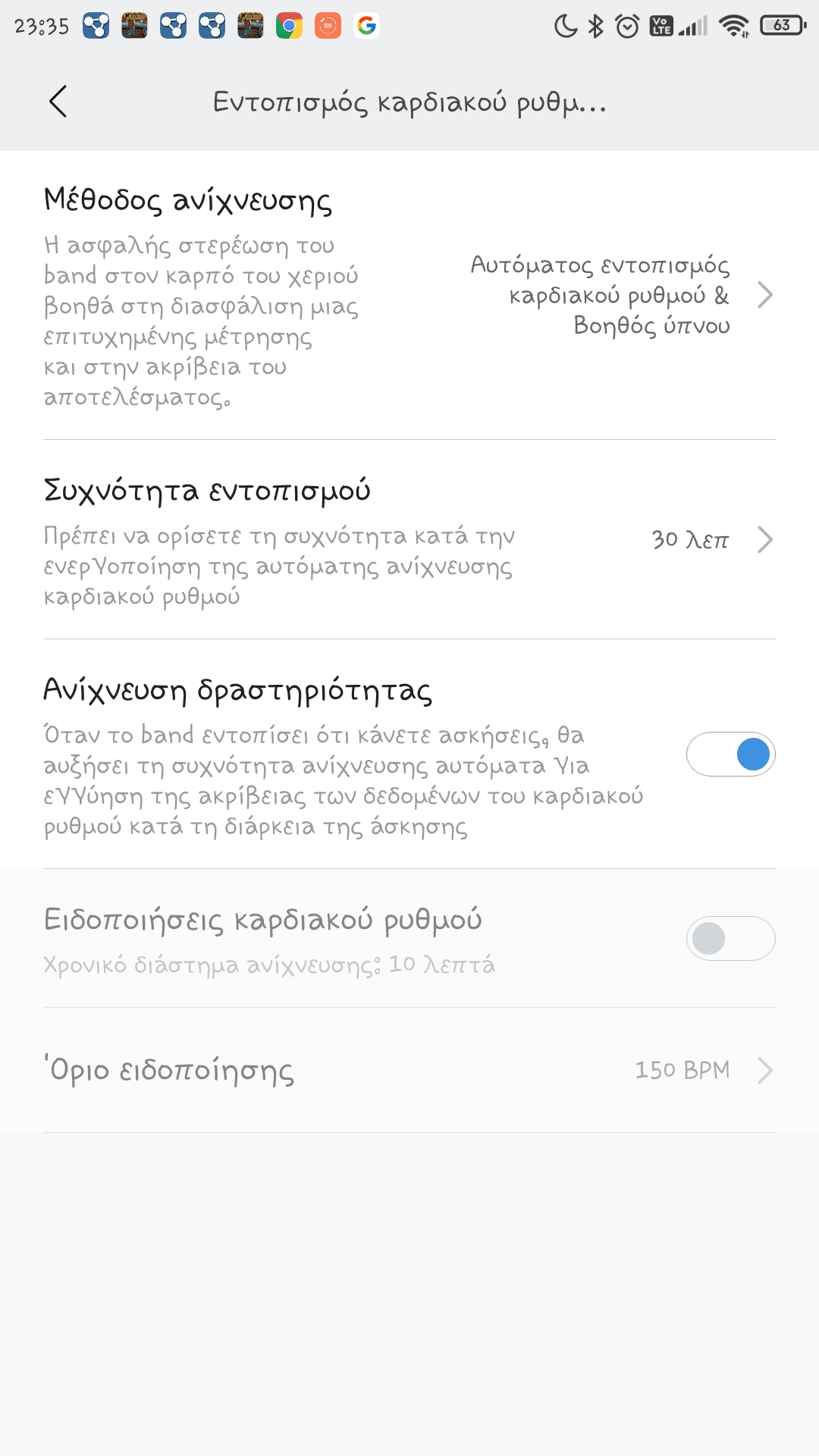Turn off the Ανίχνευση δραστηριότητας switch
Screen dimensions: 819x1456
730,755
